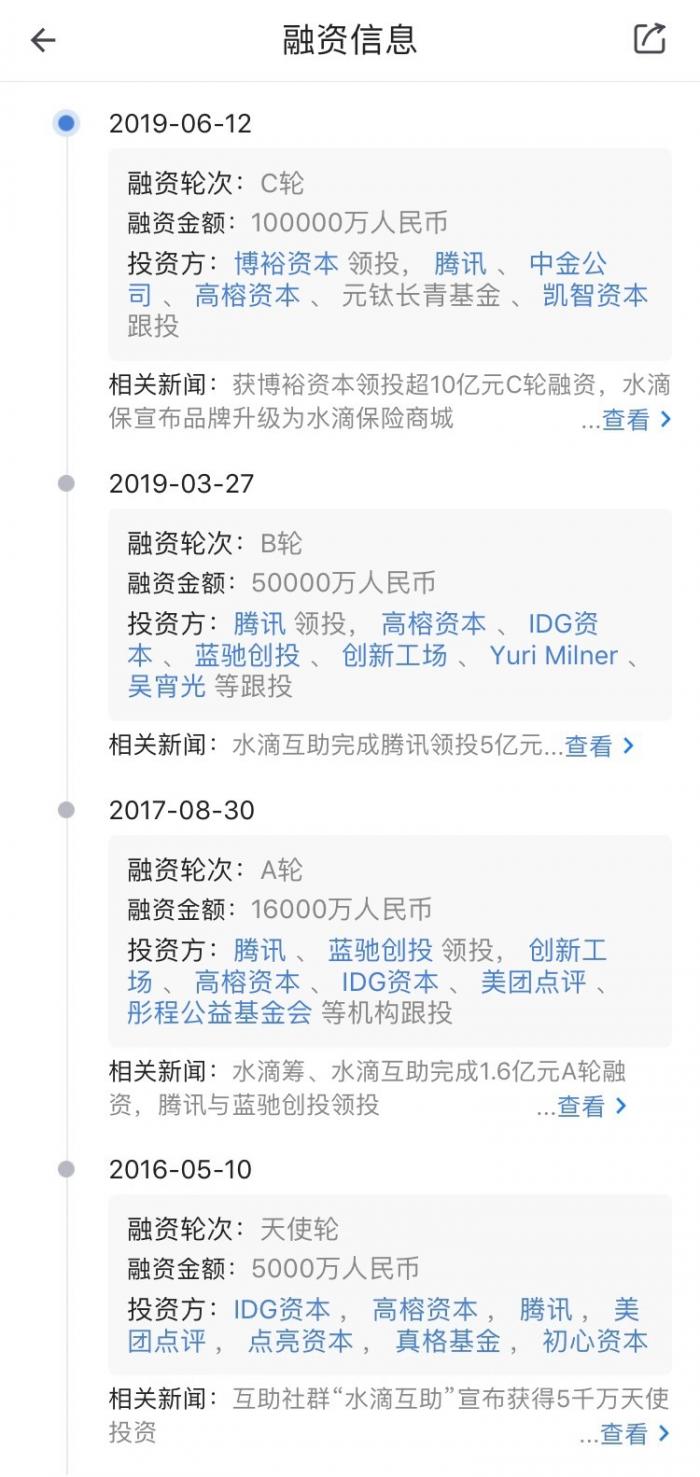The image size is (700, 1477).
Task: Go back from the 融资信息 page
Action: [43, 40]
